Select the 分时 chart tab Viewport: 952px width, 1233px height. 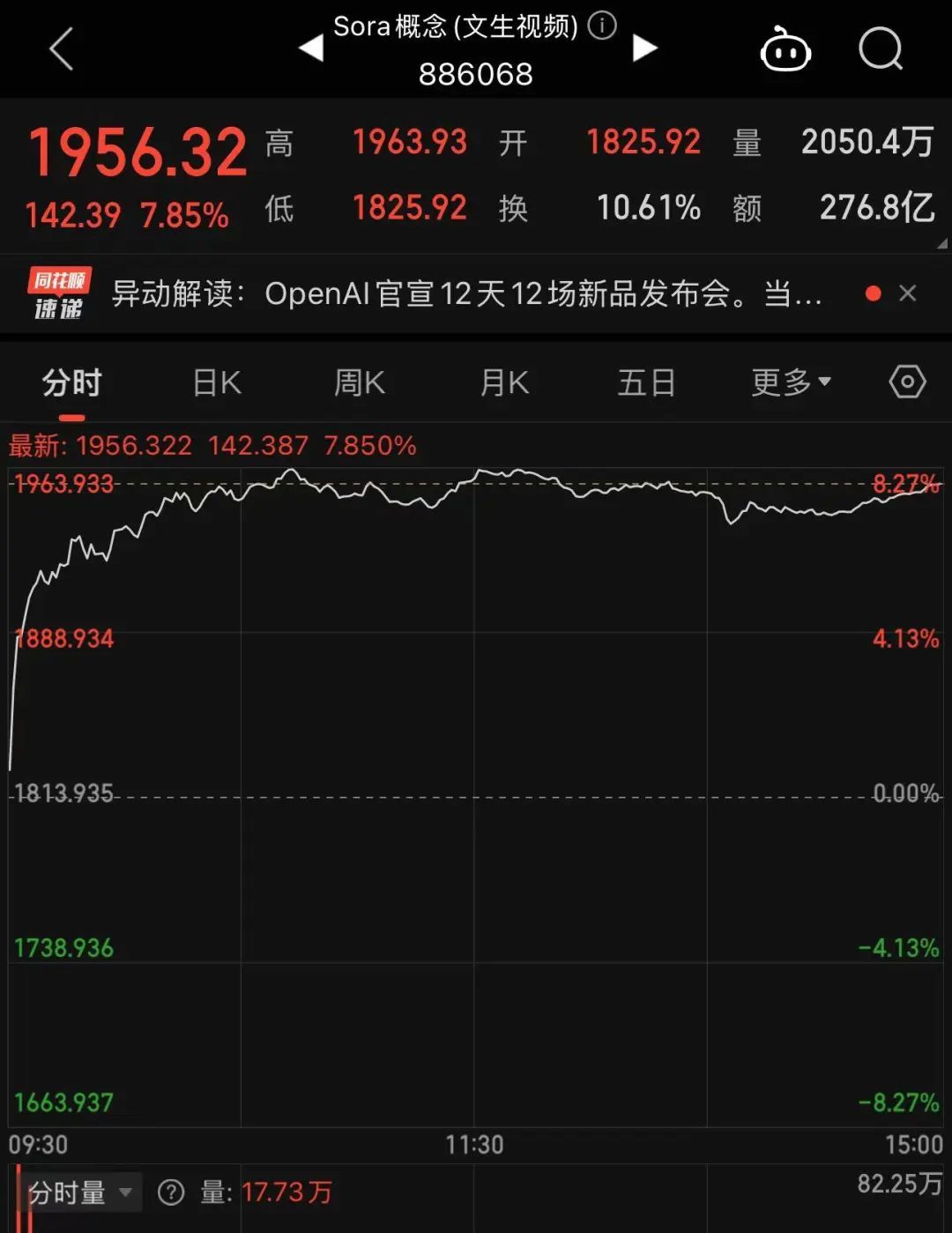coord(71,383)
